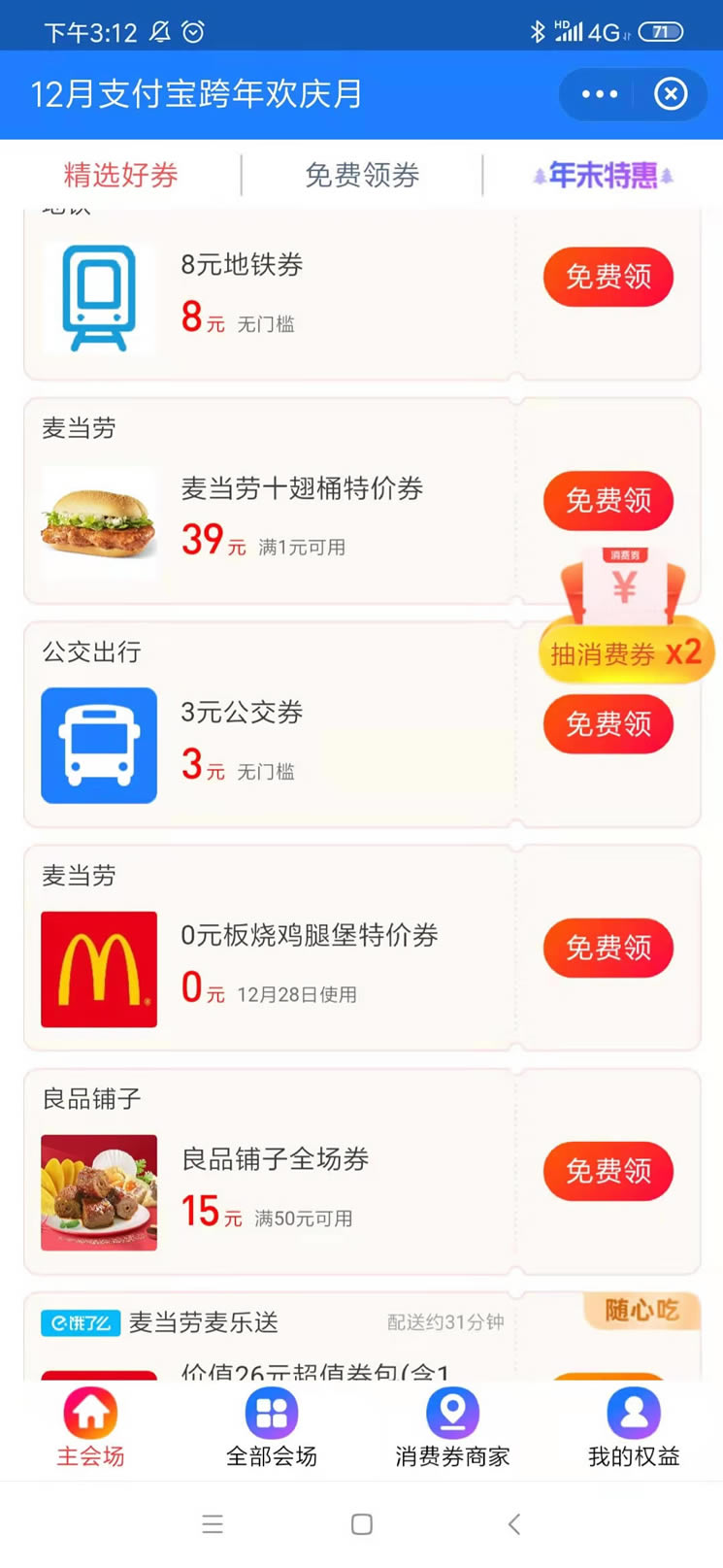Claim the 8元地铁券 with 免费领

point(608,278)
